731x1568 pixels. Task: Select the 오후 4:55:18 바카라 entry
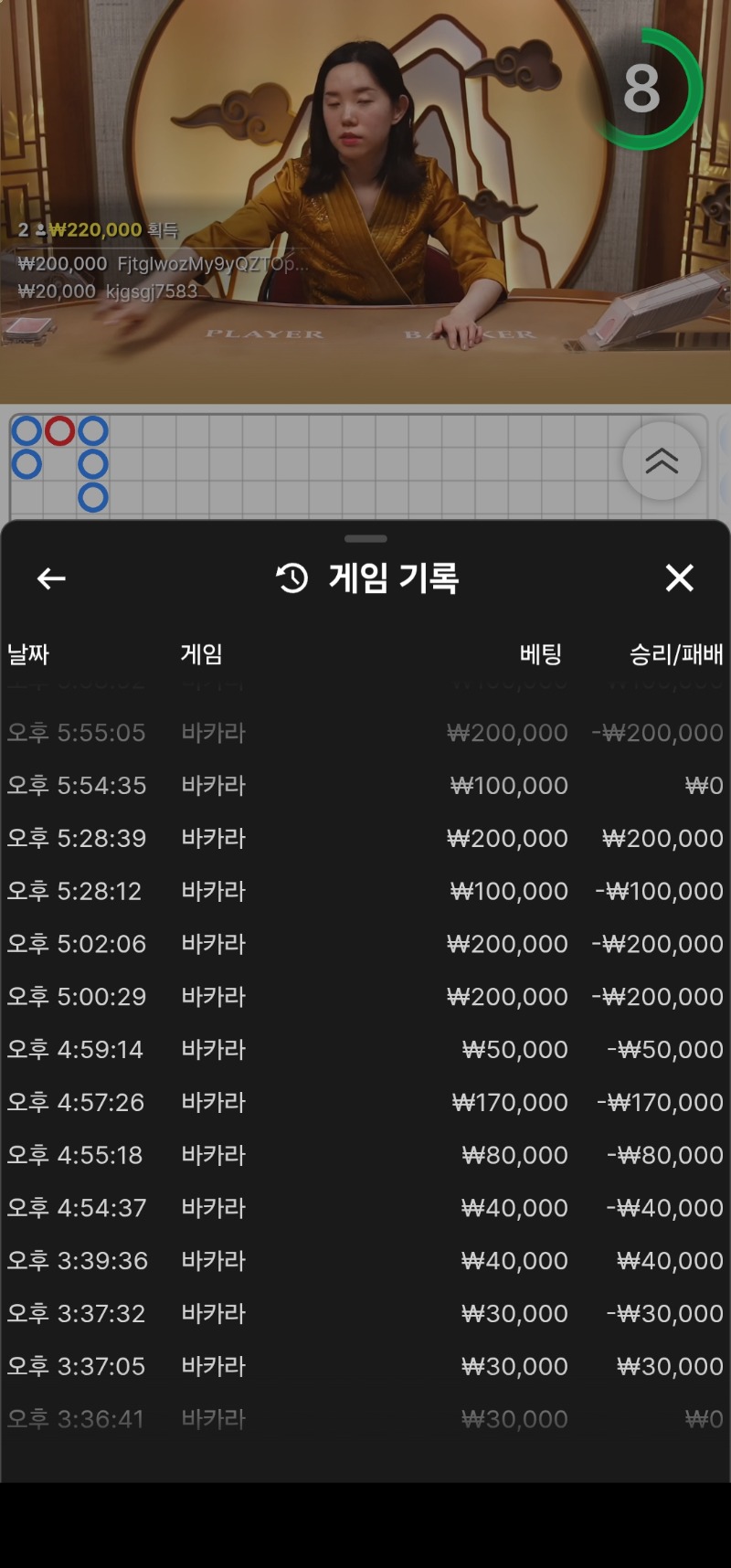[365, 1156]
